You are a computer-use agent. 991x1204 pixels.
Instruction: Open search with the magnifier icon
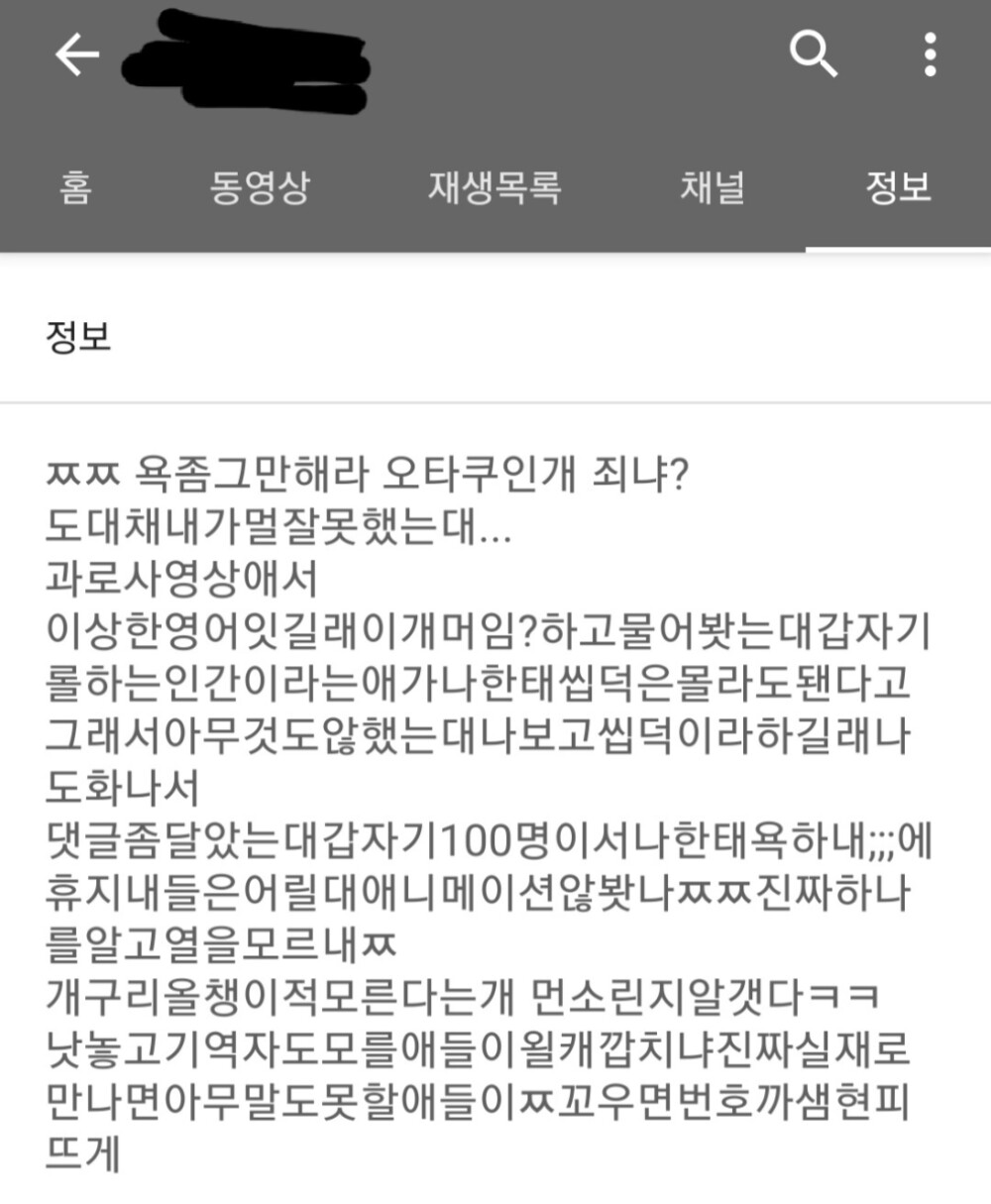pos(813,55)
